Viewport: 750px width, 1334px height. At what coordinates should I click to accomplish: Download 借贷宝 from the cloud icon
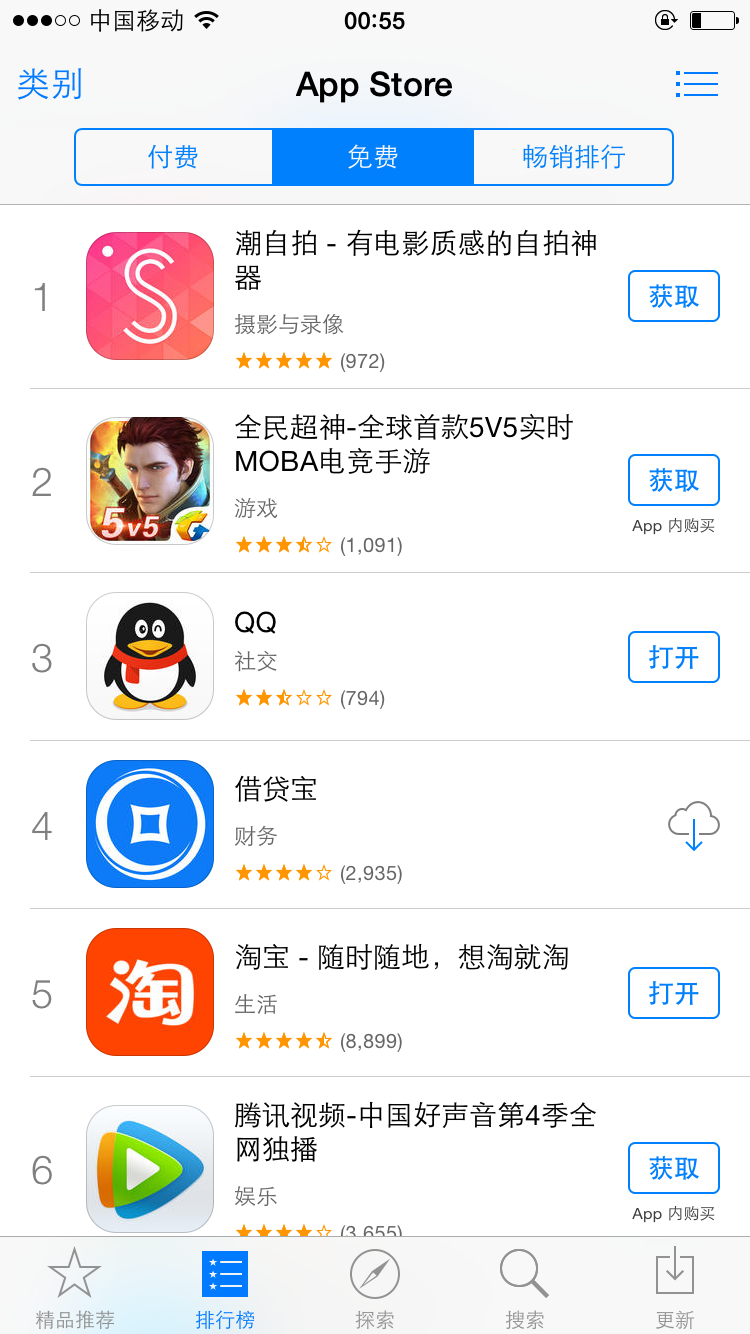693,825
